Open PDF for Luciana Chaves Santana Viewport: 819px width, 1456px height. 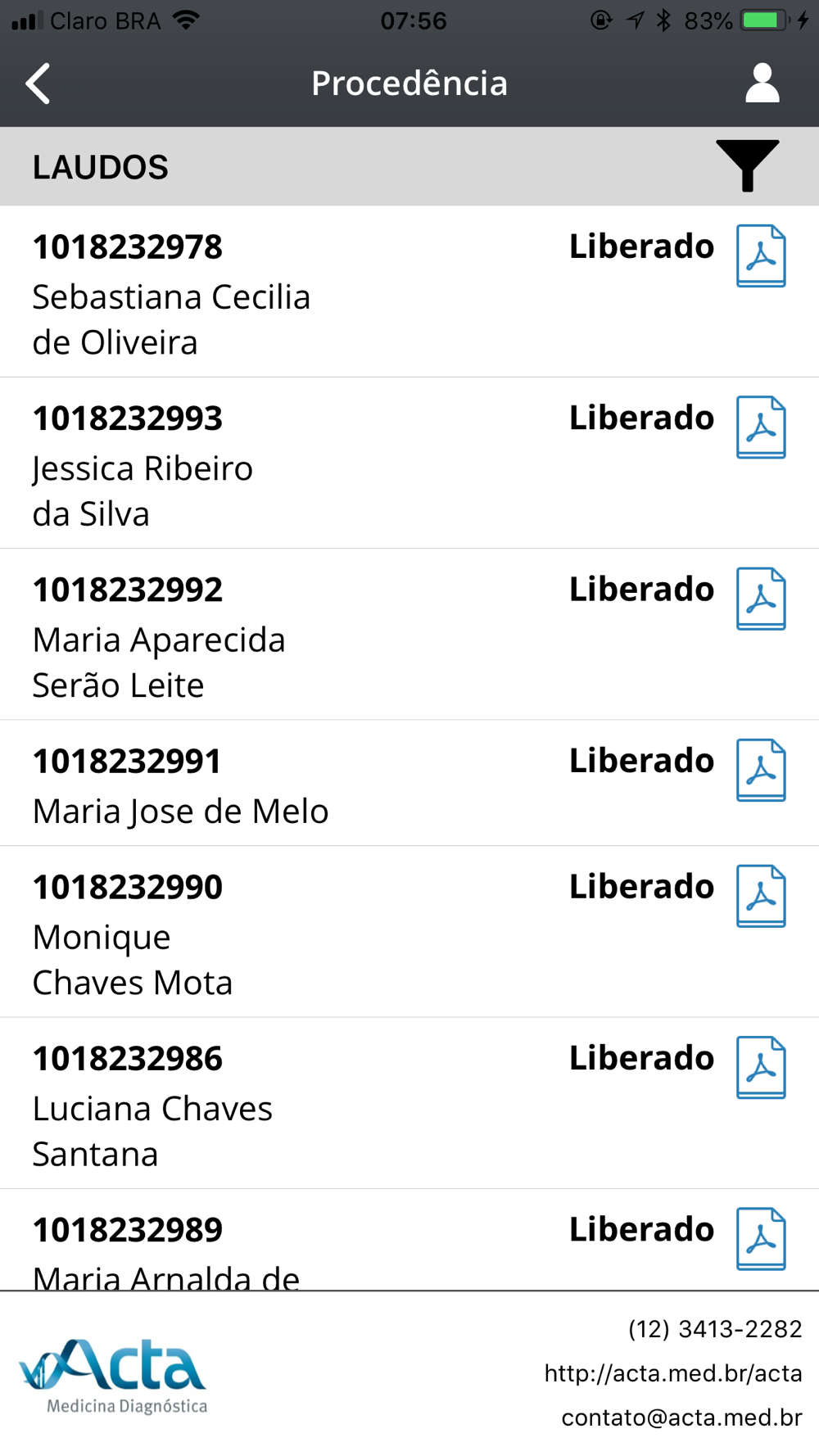click(x=761, y=1067)
